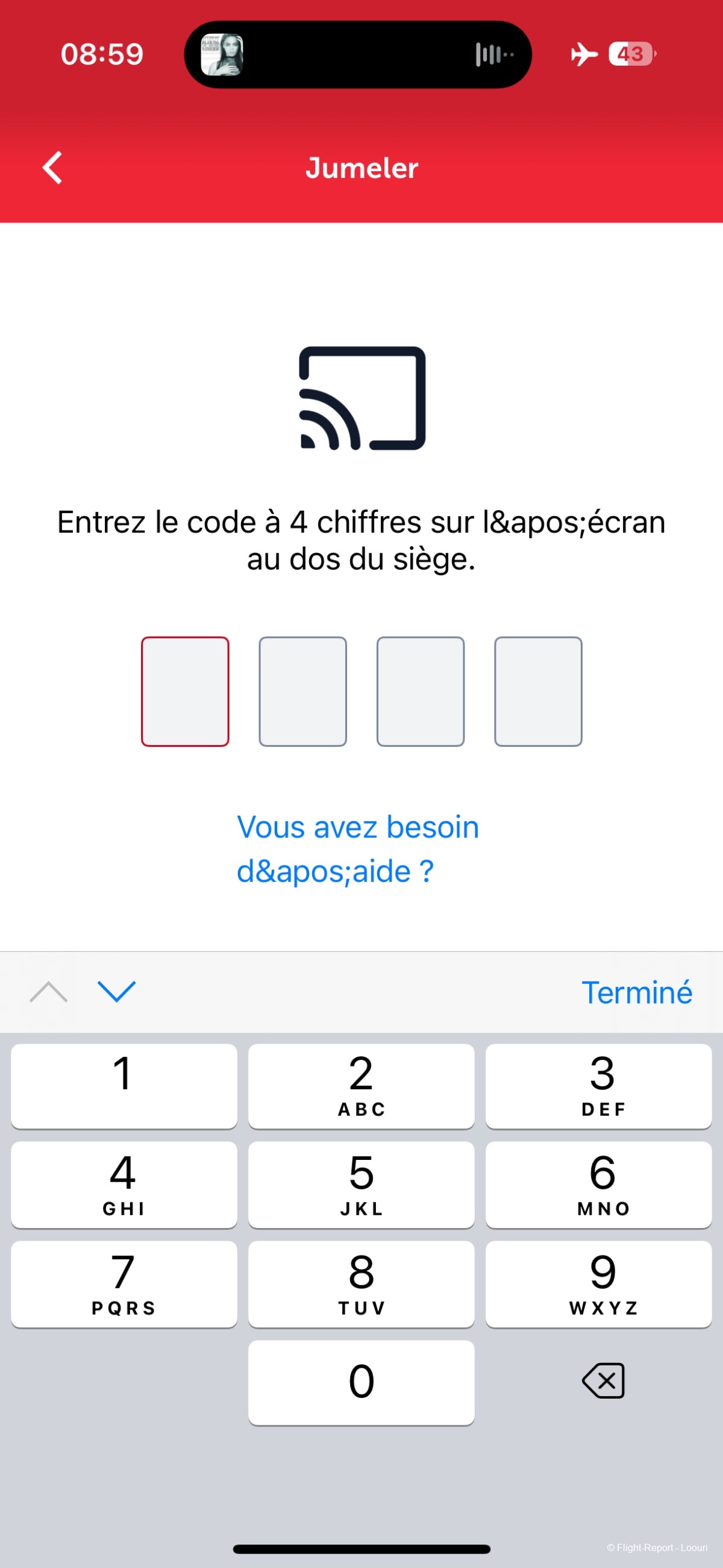Open the "Vous avez besoin d'aide ?" link

click(x=358, y=849)
